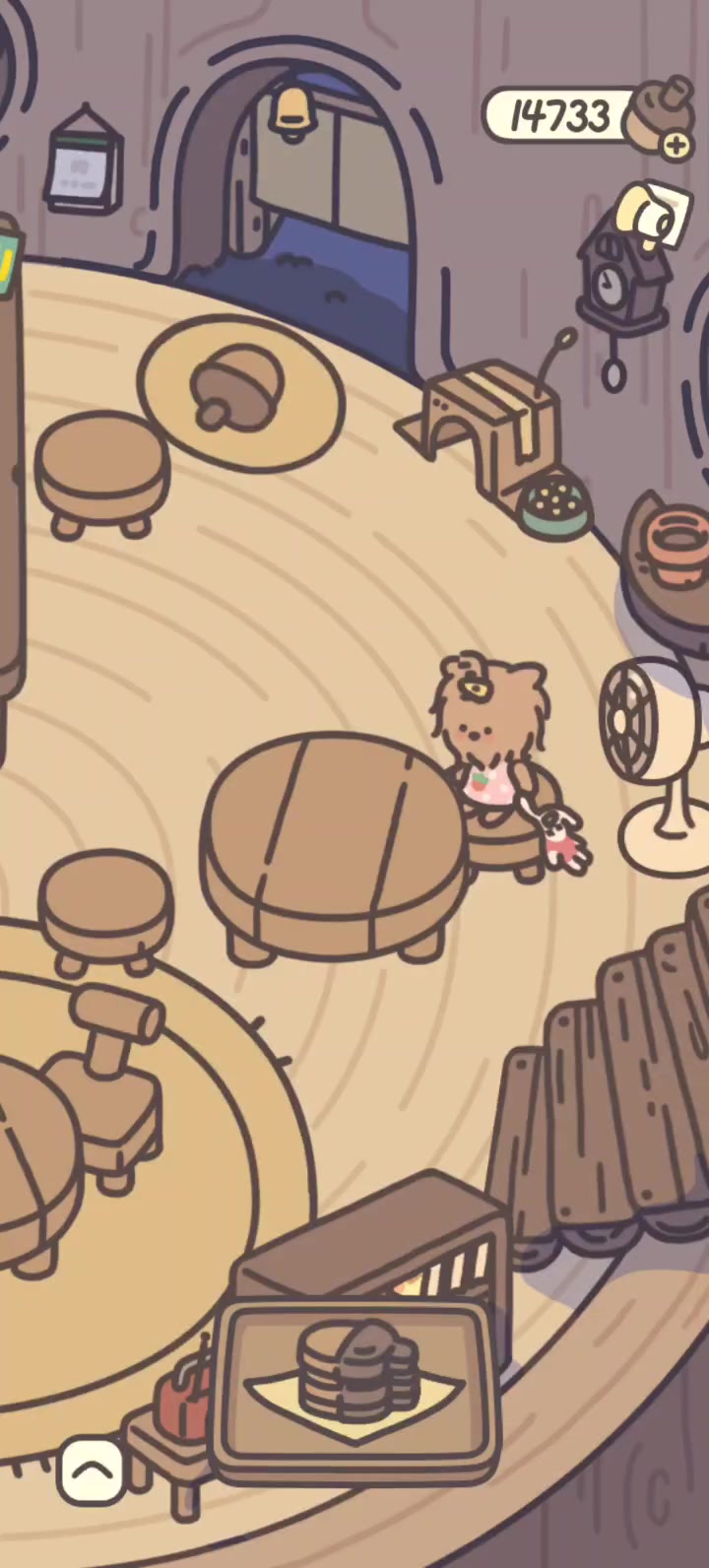Expand the bottom menu with the up arrow

[x=93, y=1471]
